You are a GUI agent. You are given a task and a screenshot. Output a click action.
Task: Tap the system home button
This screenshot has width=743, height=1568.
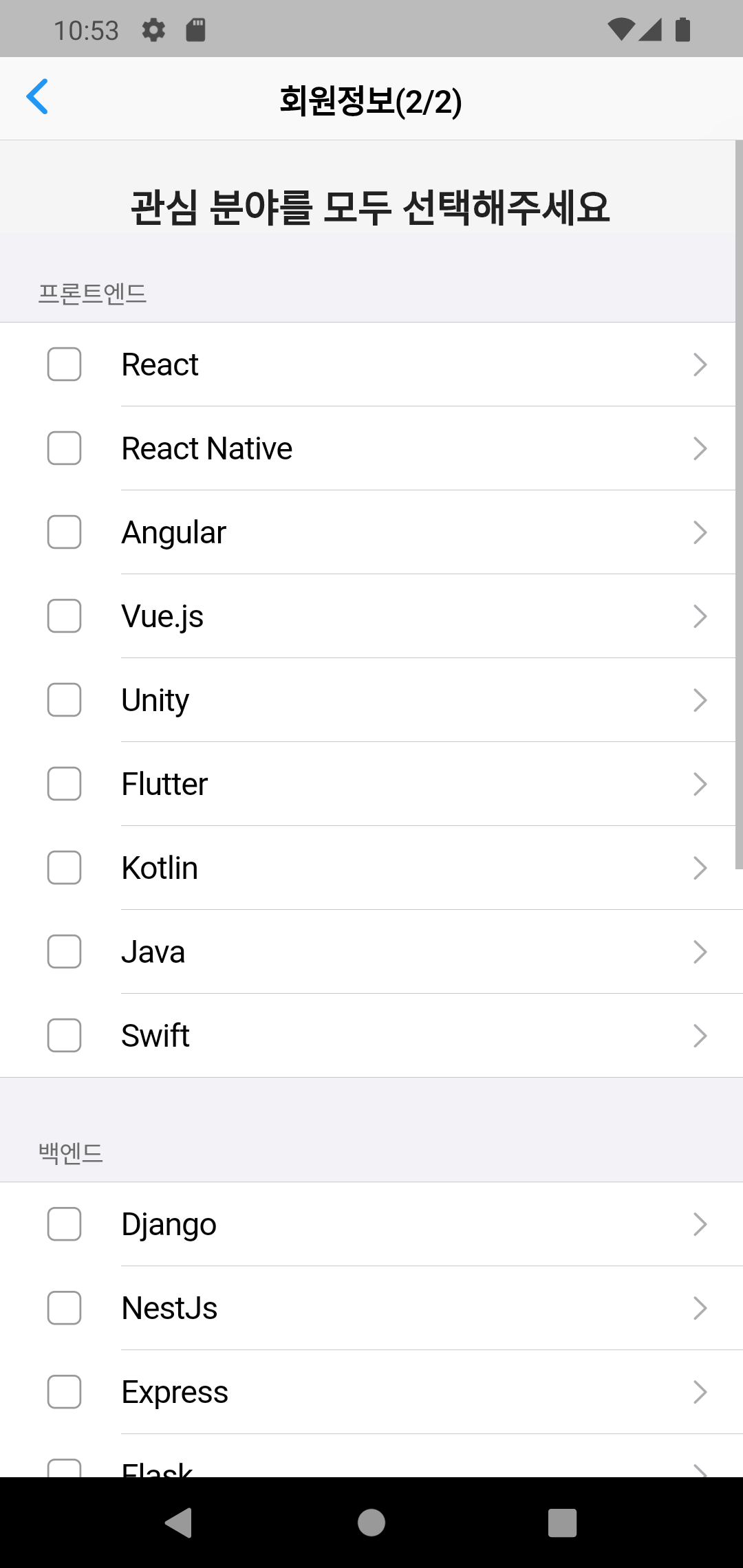tap(371, 1523)
